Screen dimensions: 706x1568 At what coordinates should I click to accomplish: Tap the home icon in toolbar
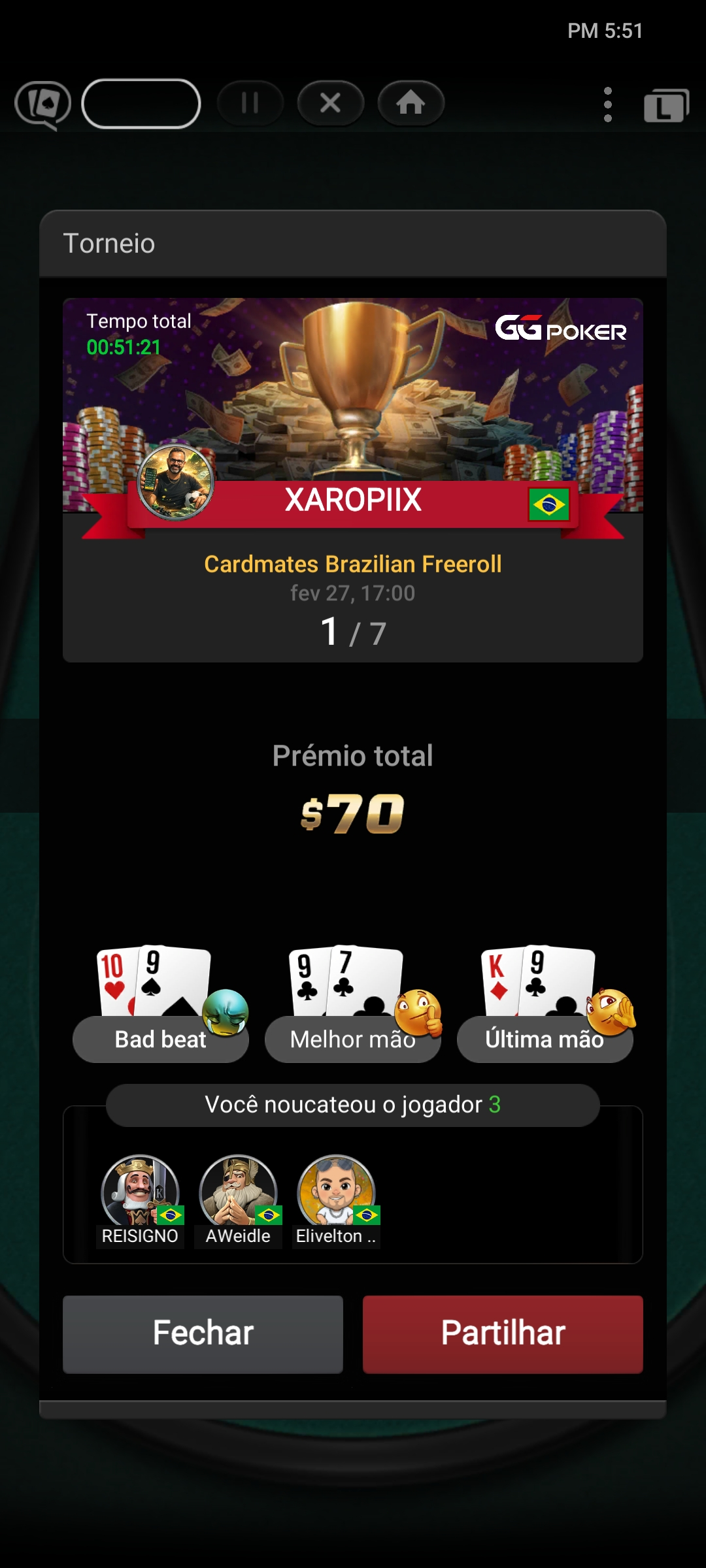411,103
